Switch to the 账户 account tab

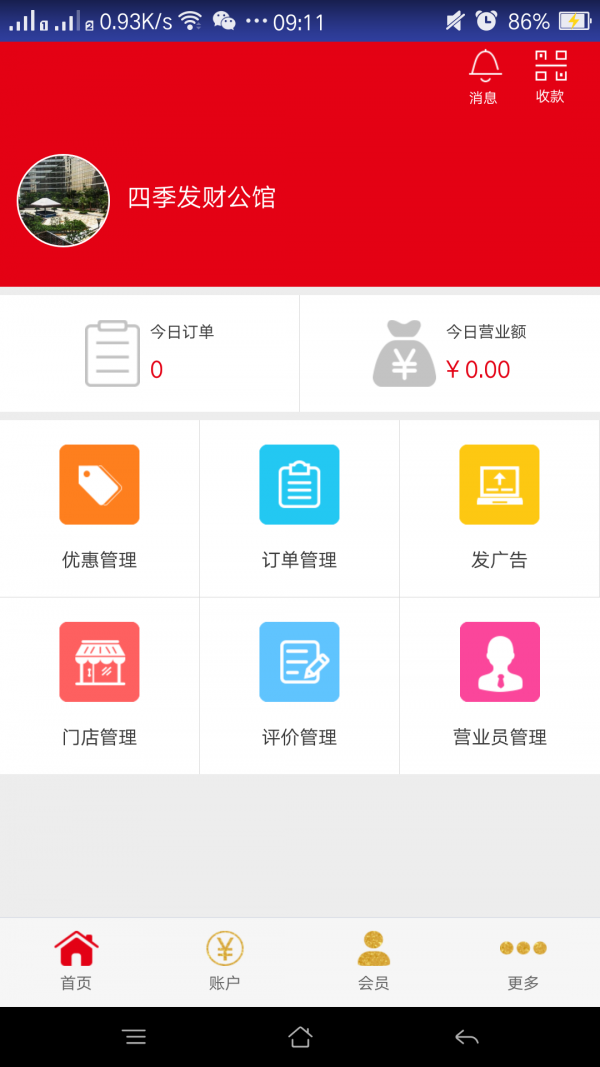tap(225, 961)
